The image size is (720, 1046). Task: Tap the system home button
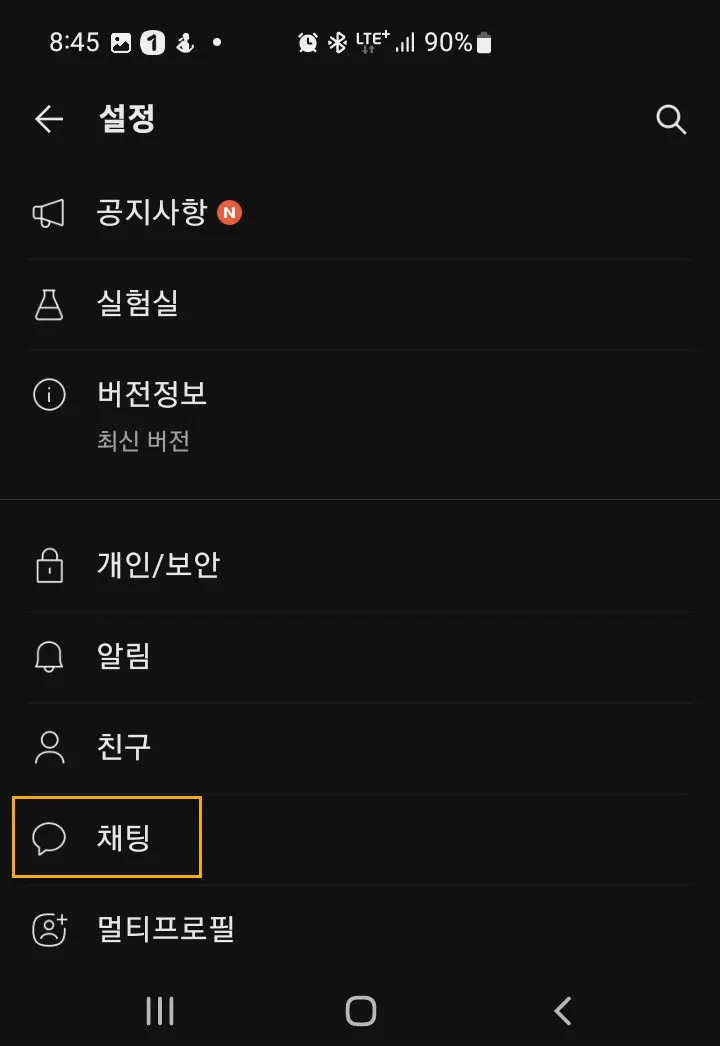(360, 1011)
